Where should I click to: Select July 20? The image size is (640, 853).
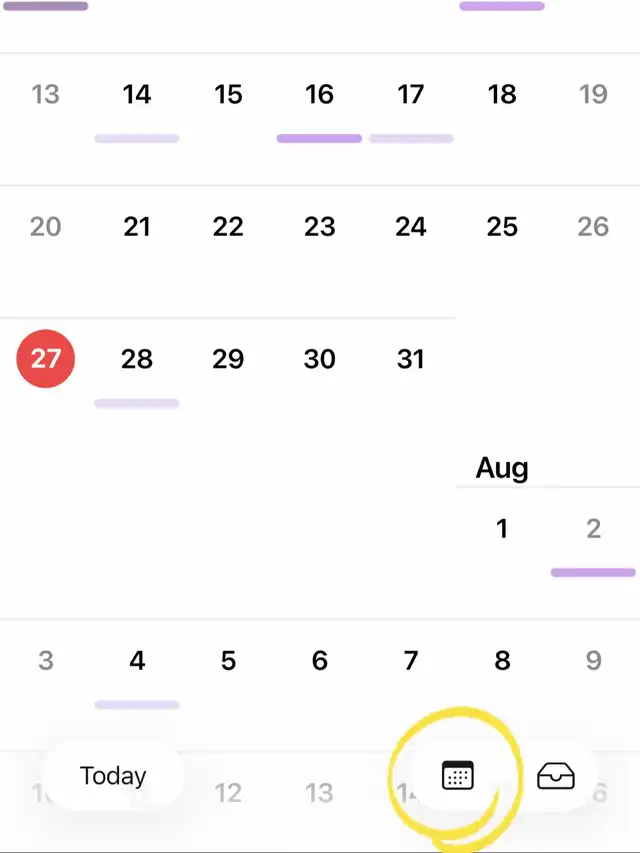(x=46, y=227)
